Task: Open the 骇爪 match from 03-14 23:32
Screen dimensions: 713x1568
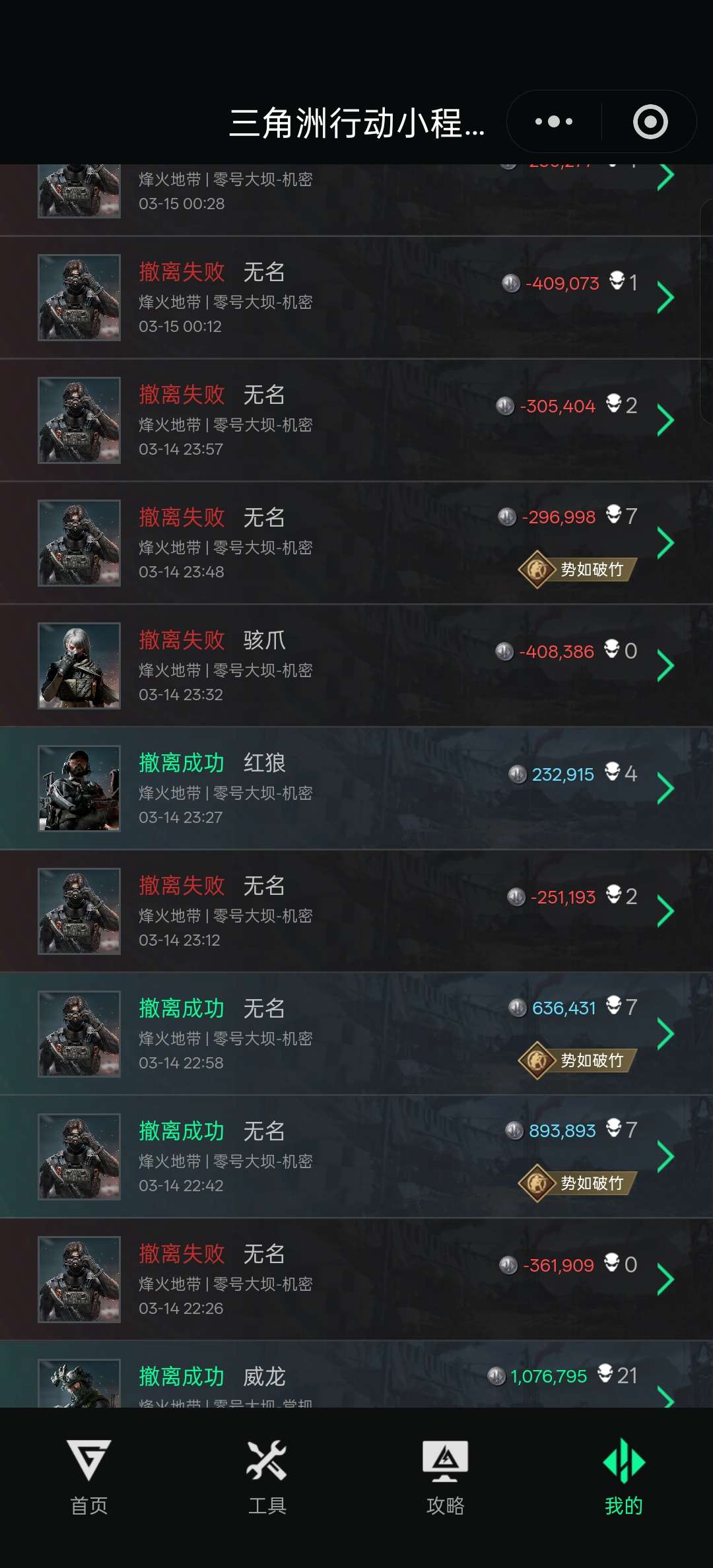Action: tap(356, 666)
